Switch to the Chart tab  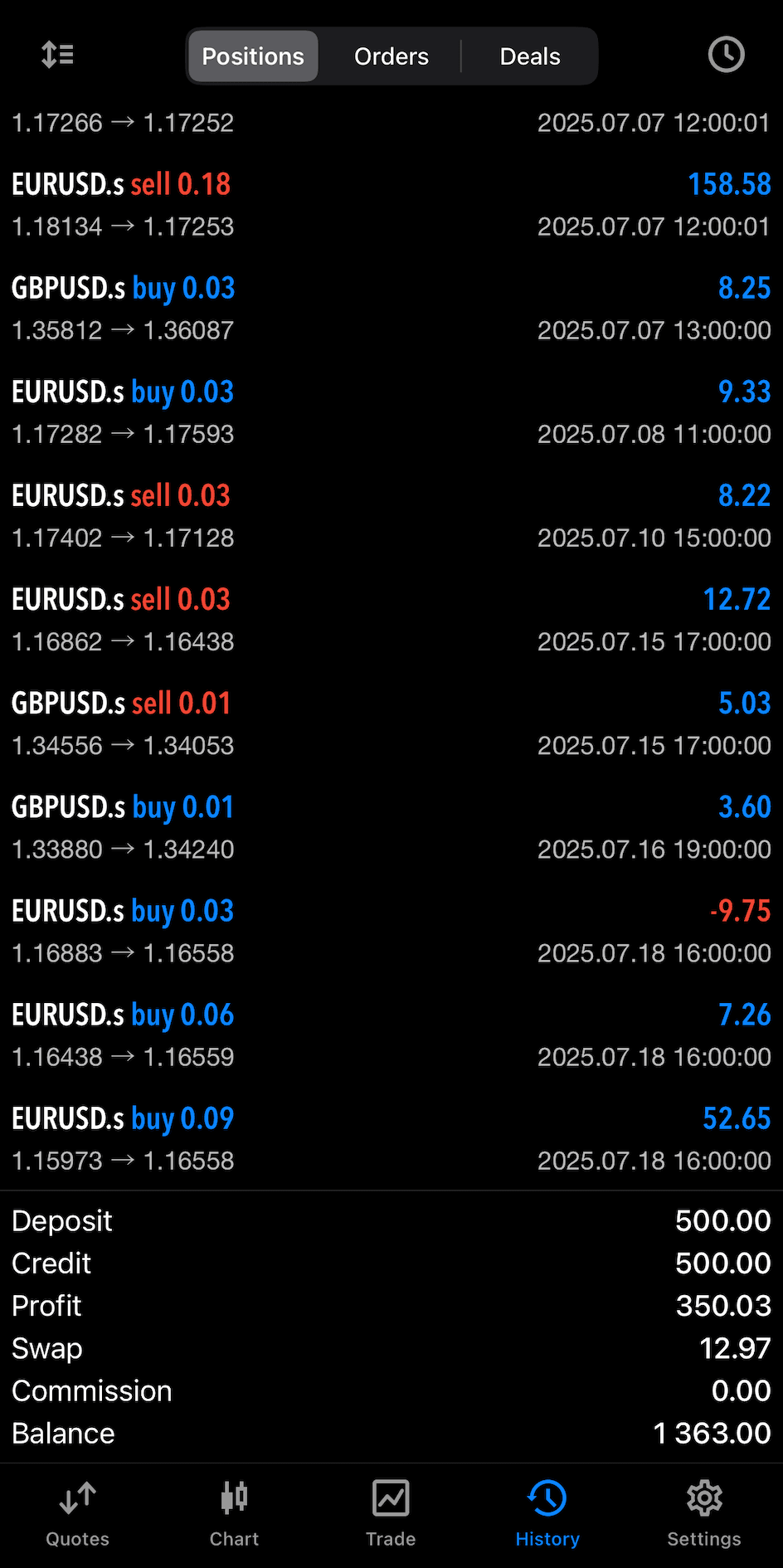pos(234,1514)
